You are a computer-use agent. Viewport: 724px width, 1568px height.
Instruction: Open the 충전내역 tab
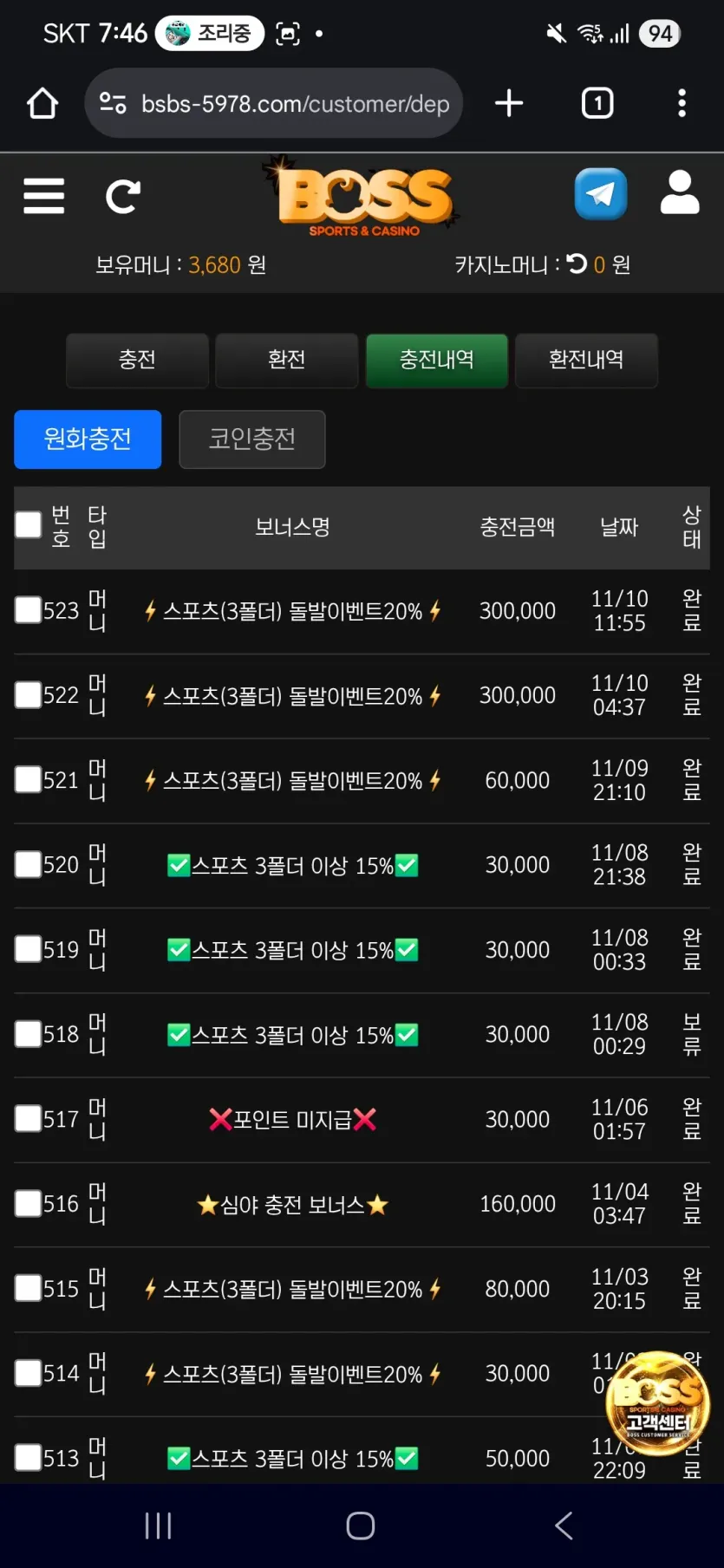(437, 360)
